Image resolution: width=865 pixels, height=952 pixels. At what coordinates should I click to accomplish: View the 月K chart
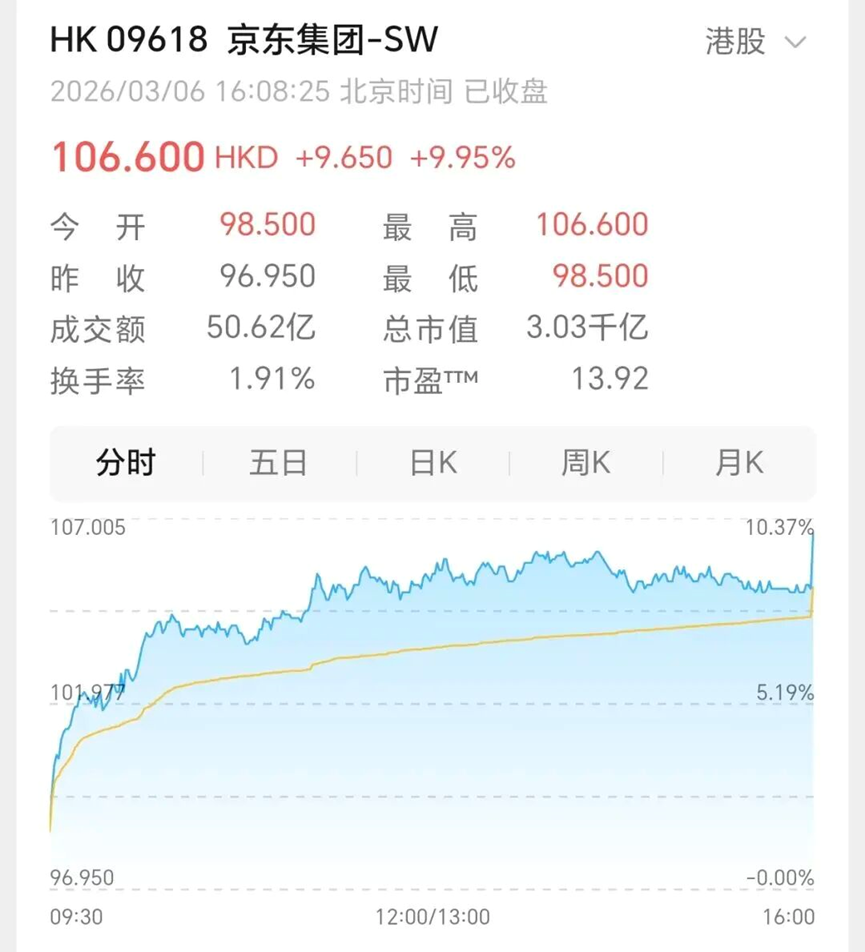739,463
